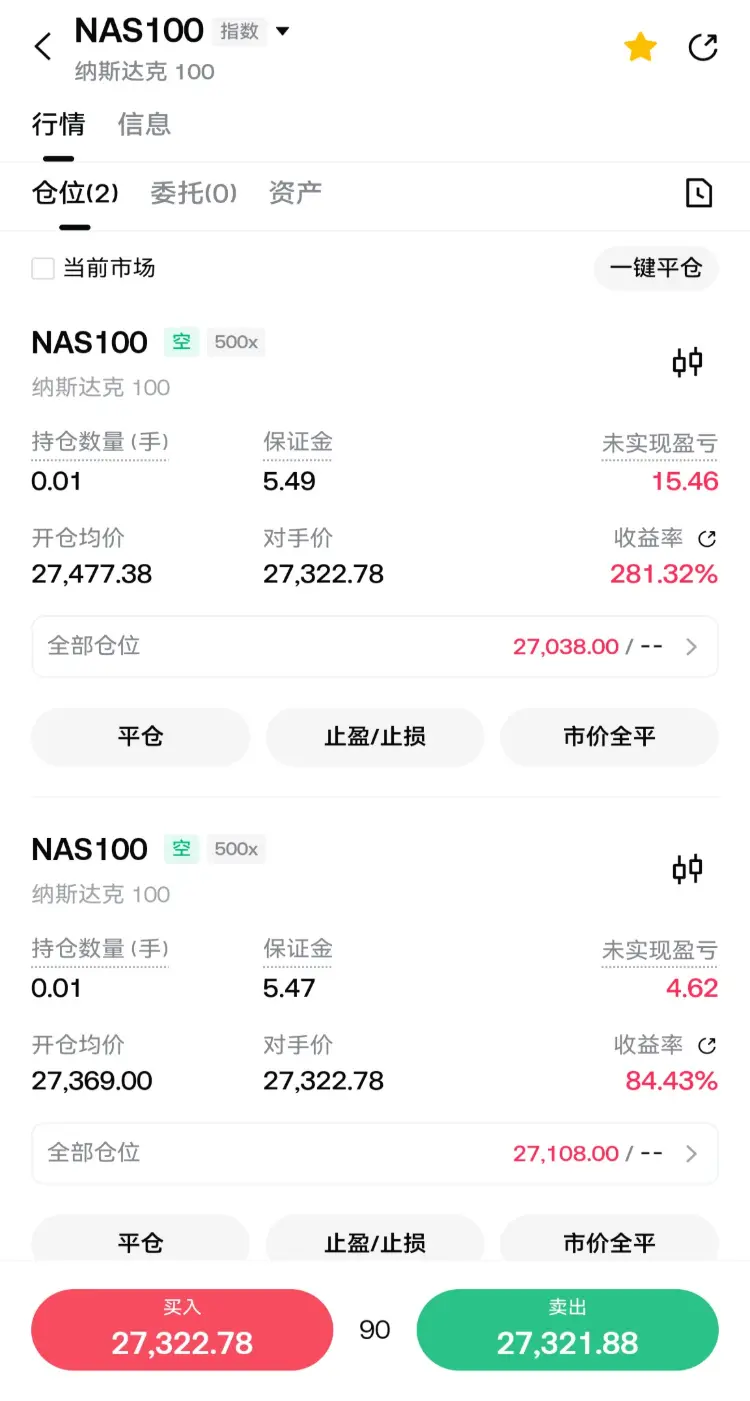Screen dimensions: 750x1401
Task: Tap 市价全平 on the 281.32% position
Action: (609, 737)
